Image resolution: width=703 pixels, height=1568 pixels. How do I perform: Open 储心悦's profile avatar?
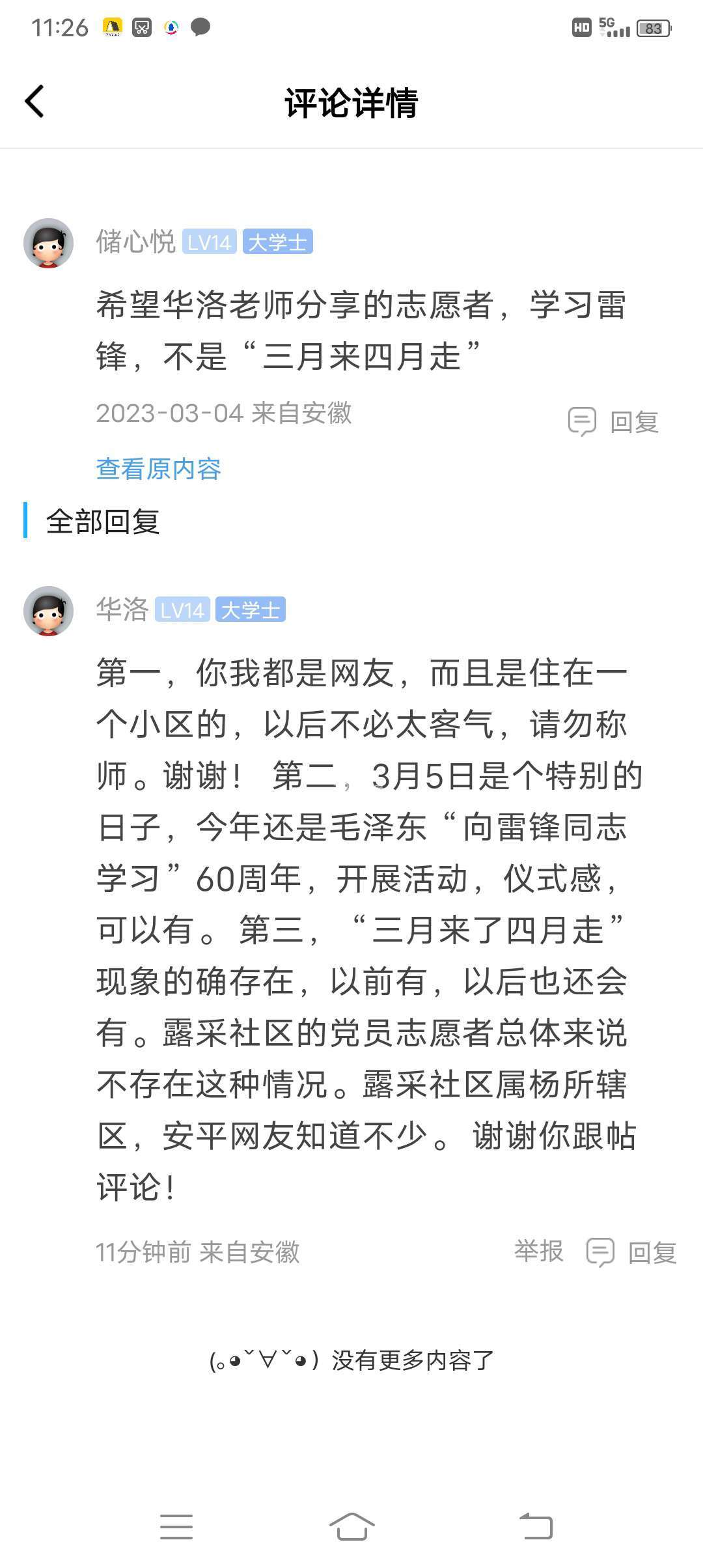[x=48, y=243]
